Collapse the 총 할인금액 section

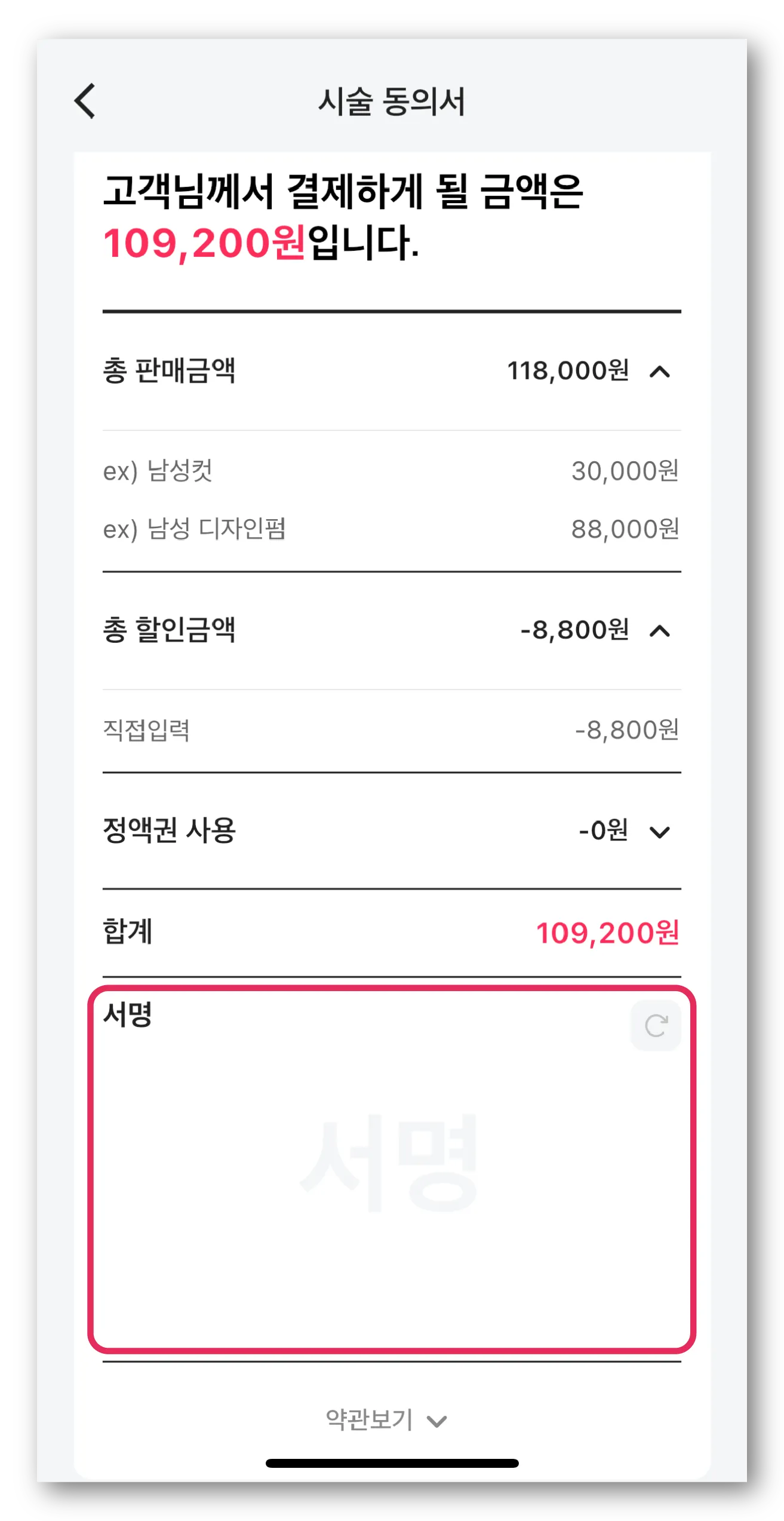point(659,631)
